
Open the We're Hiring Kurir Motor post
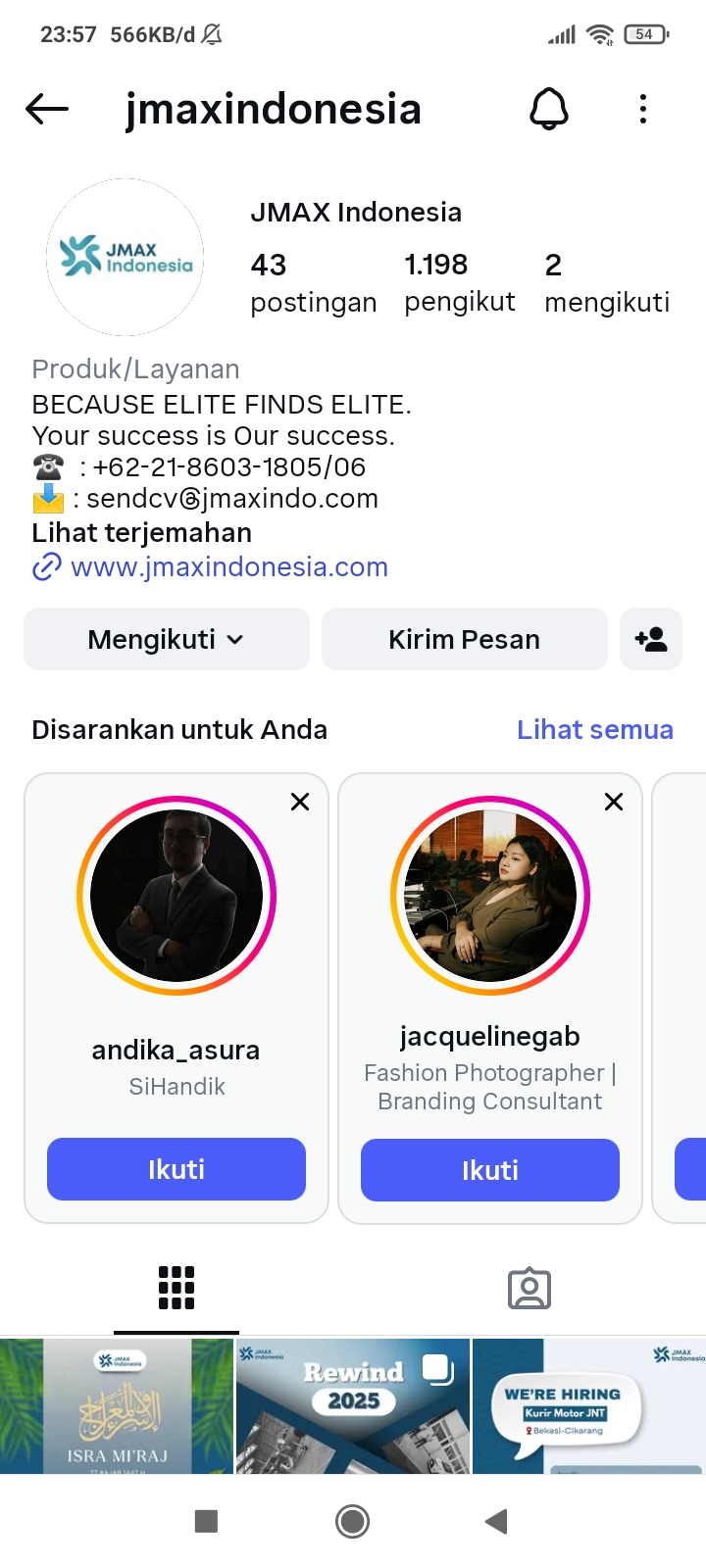click(x=588, y=1406)
